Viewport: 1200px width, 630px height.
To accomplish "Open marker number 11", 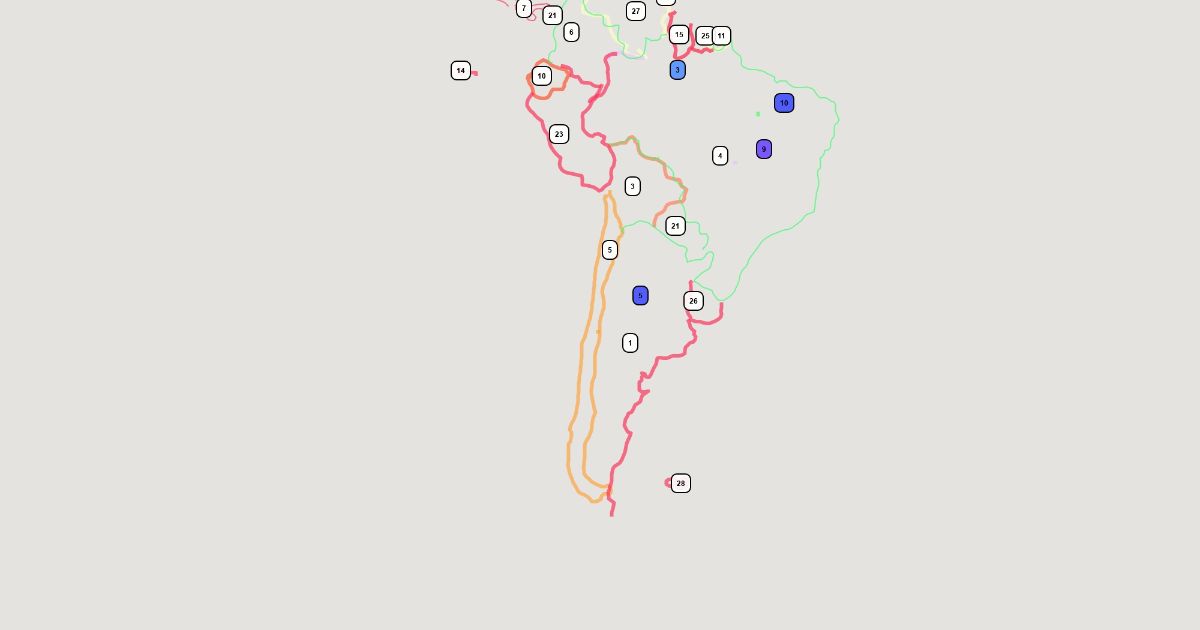I will [721, 36].
